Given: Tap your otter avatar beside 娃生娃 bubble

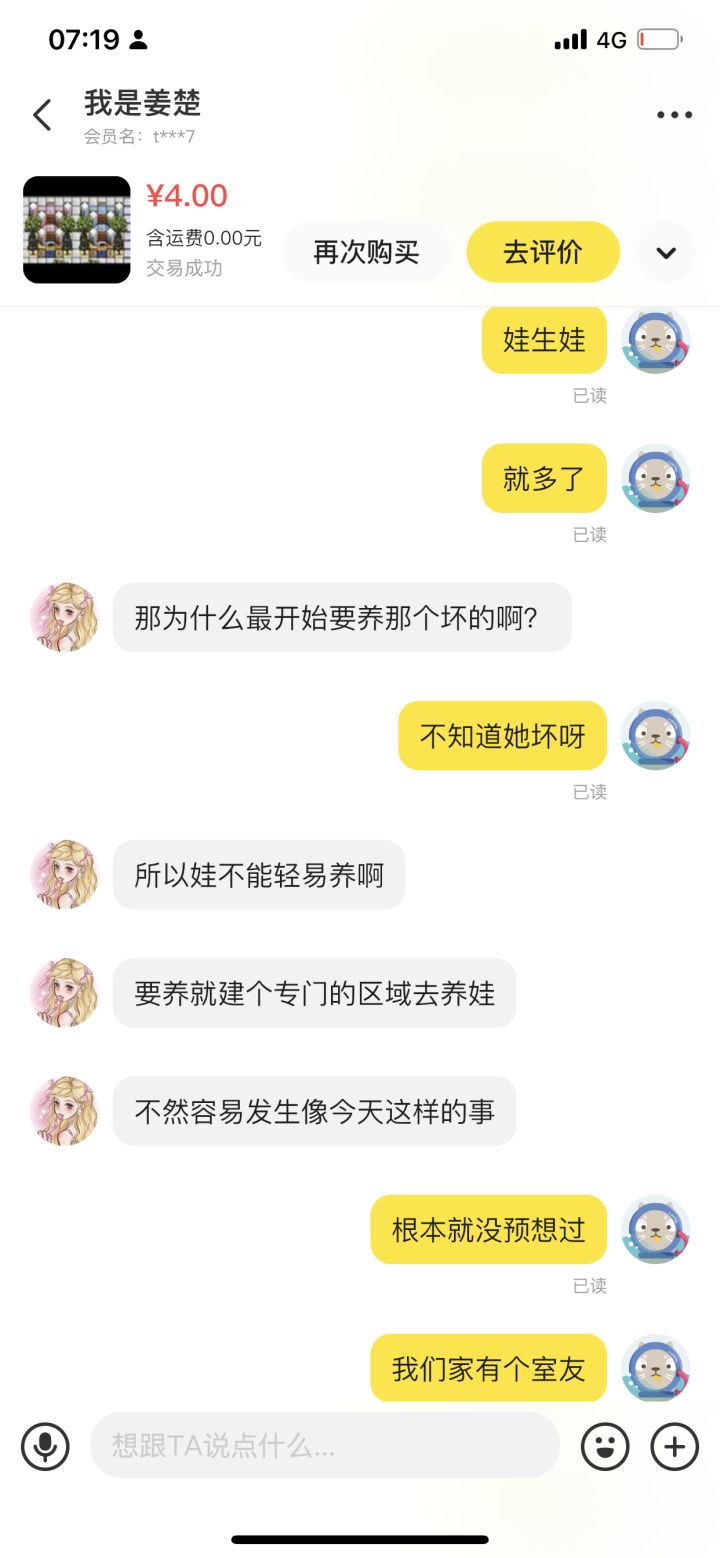Looking at the screenshot, I should [x=656, y=341].
